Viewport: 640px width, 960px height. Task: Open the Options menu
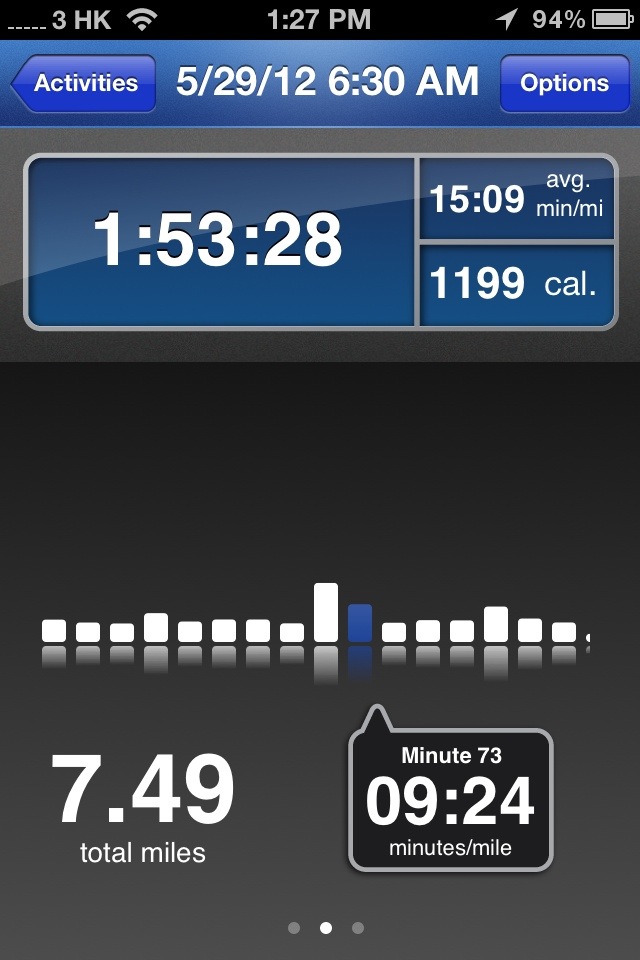click(x=564, y=83)
